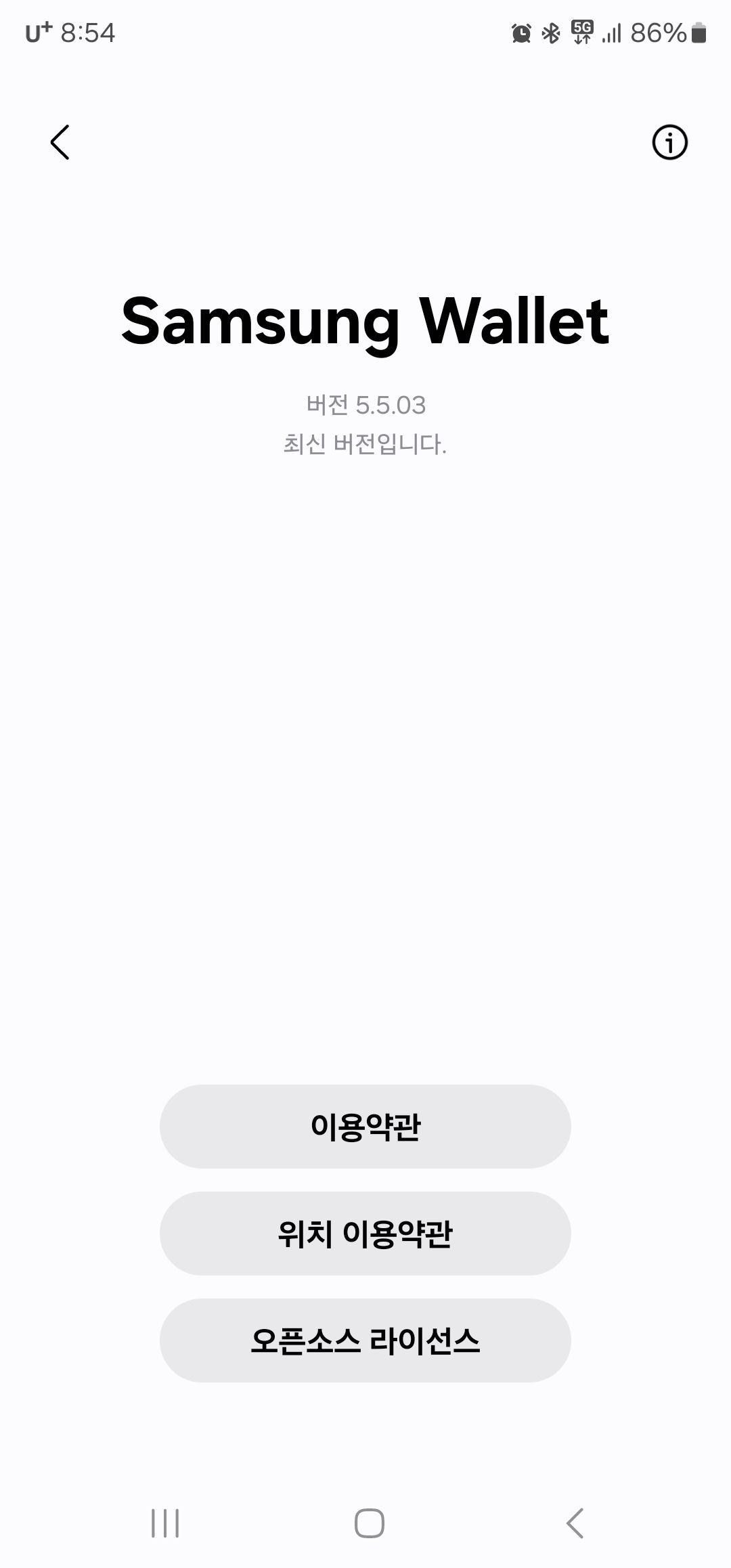Viewport: 731px width, 1568px height.
Task: Open recent apps from navigation bar
Action: pyautogui.click(x=165, y=1523)
